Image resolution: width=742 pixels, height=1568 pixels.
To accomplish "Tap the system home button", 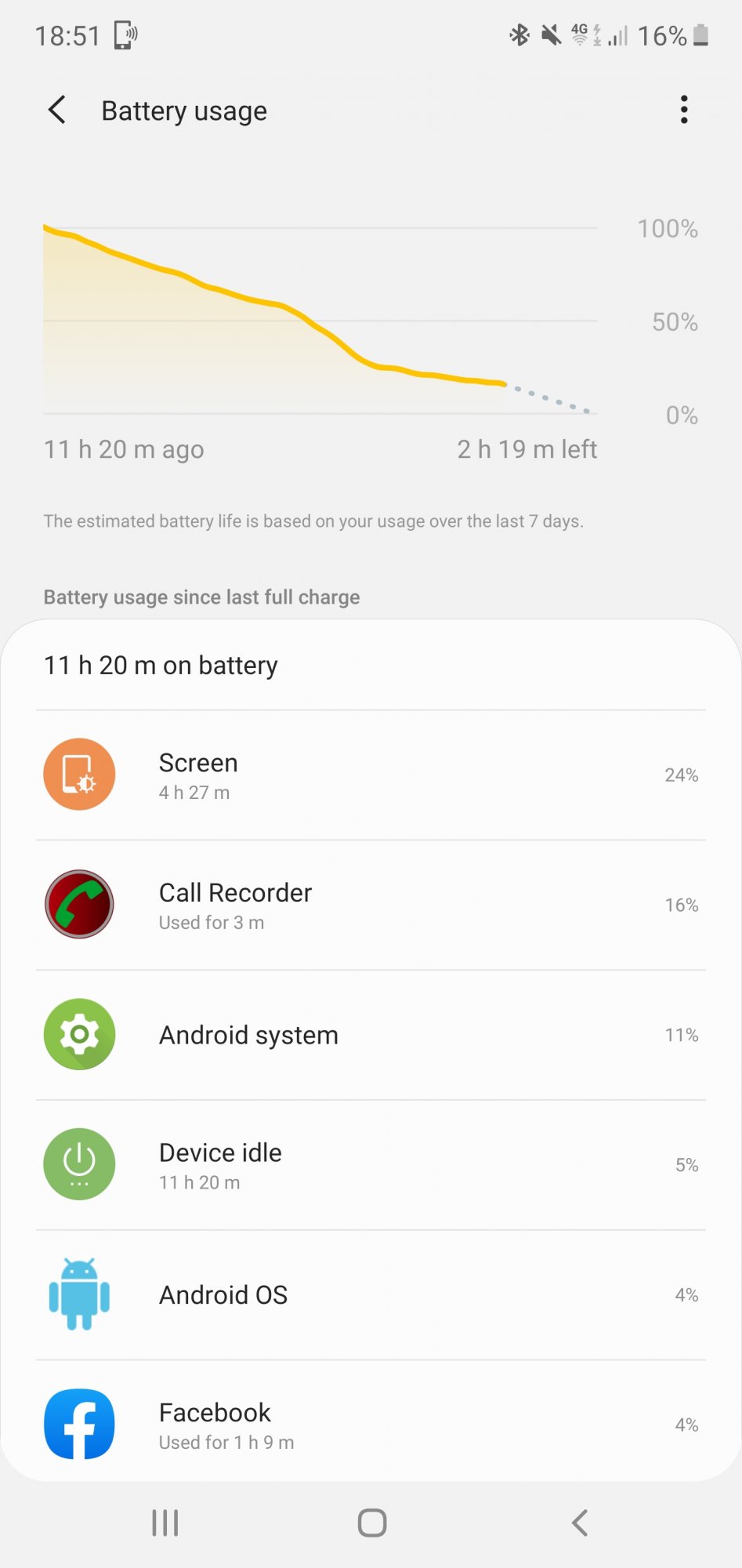I will pos(372,1523).
